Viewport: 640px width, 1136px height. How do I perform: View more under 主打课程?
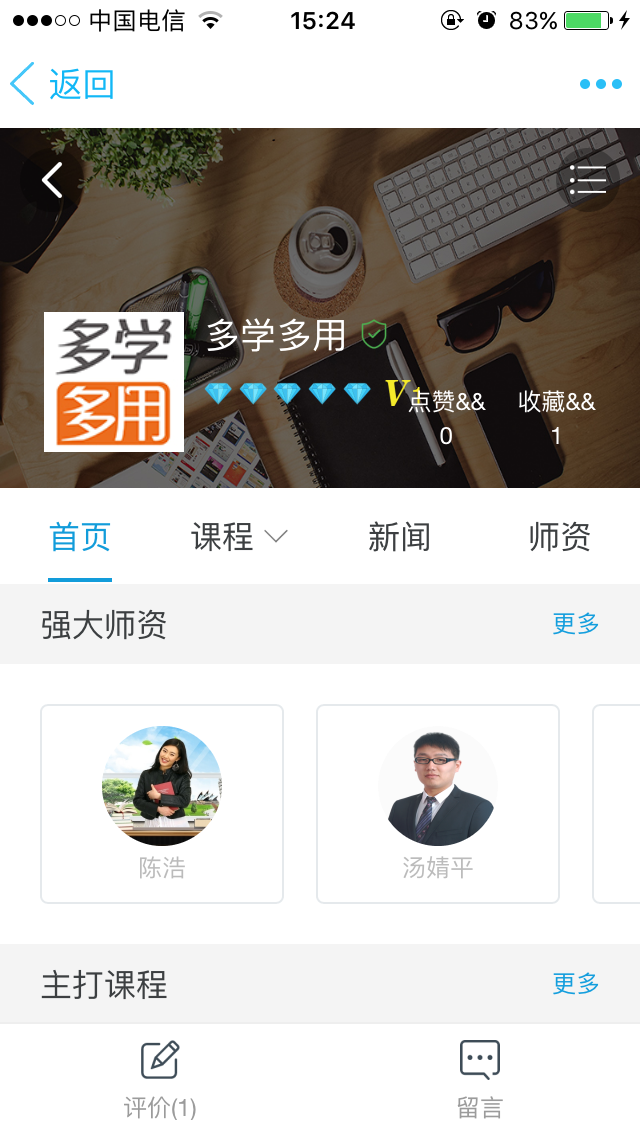pyautogui.click(x=576, y=984)
